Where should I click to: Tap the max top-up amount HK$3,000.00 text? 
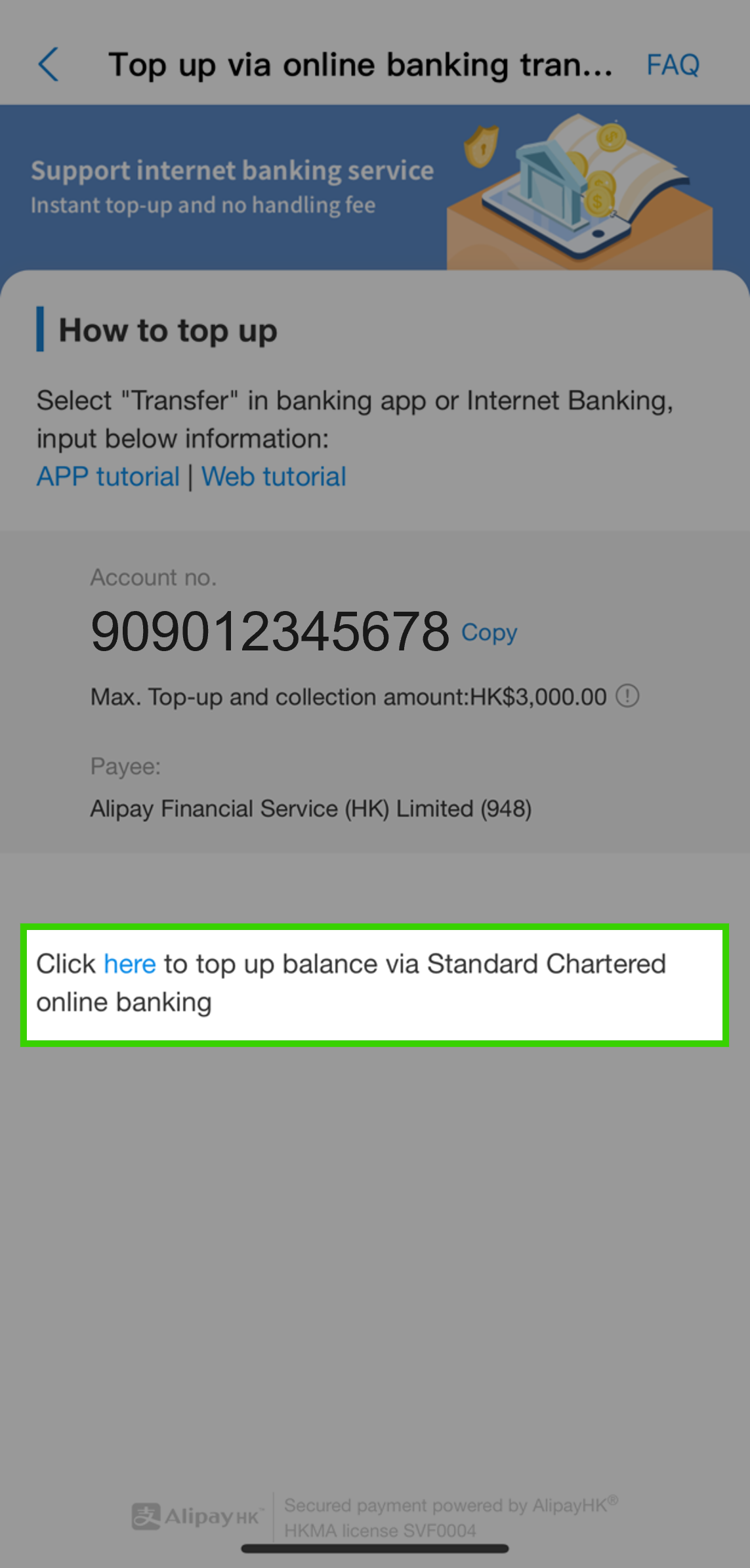(x=348, y=697)
